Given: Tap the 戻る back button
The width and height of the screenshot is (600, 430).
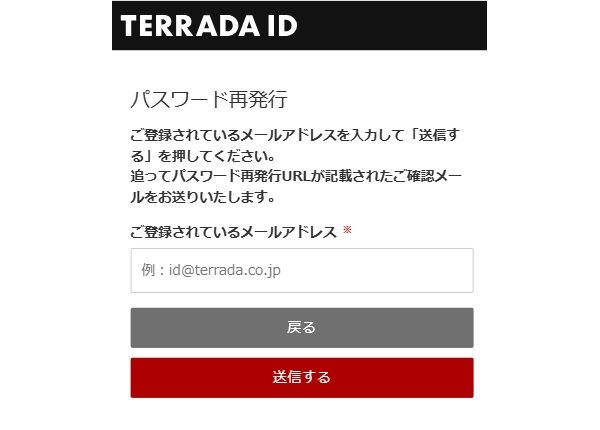Looking at the screenshot, I should [x=301, y=328].
